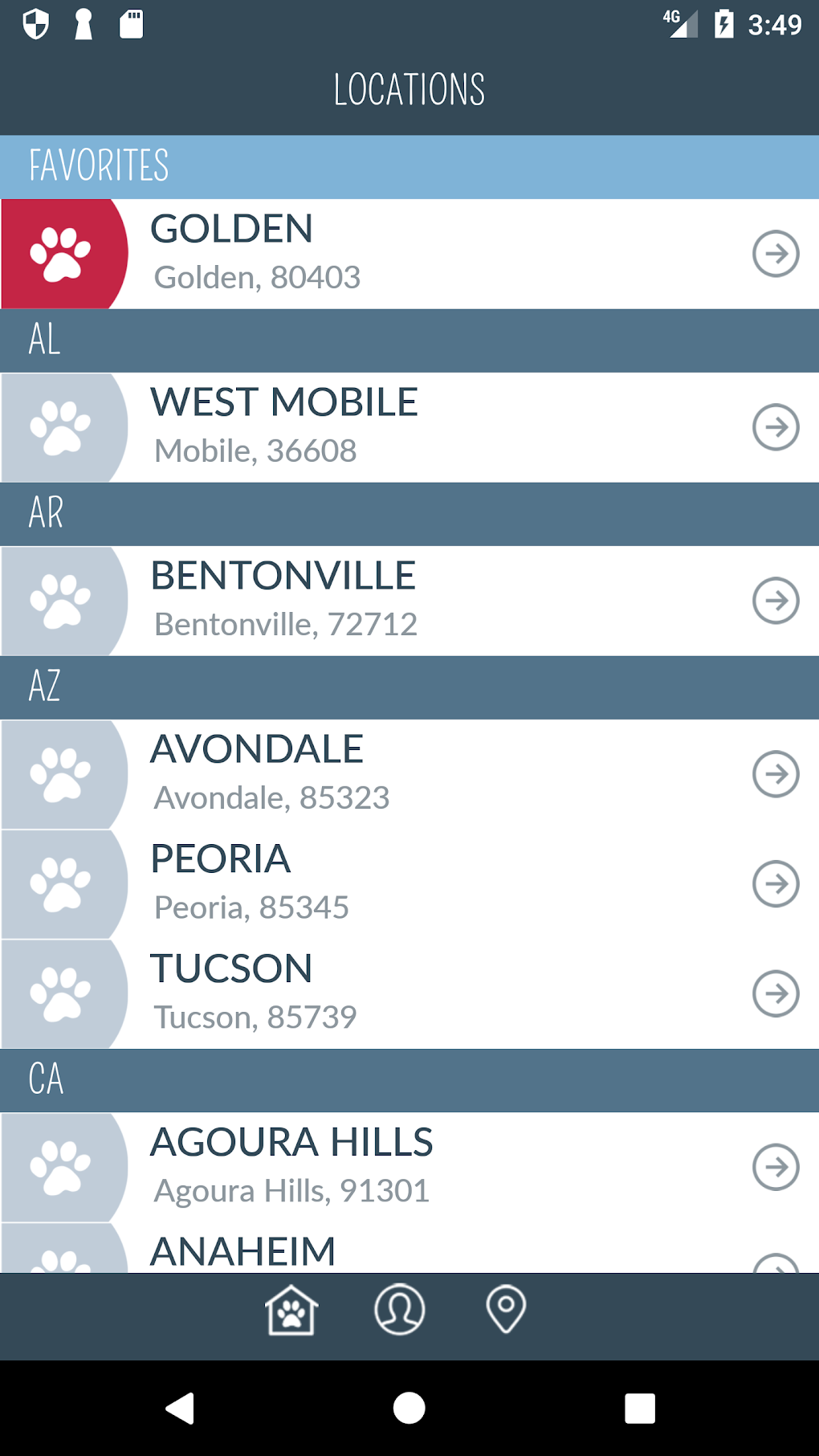Select the locations pin tab
819x1456 pixels.
(x=506, y=1310)
